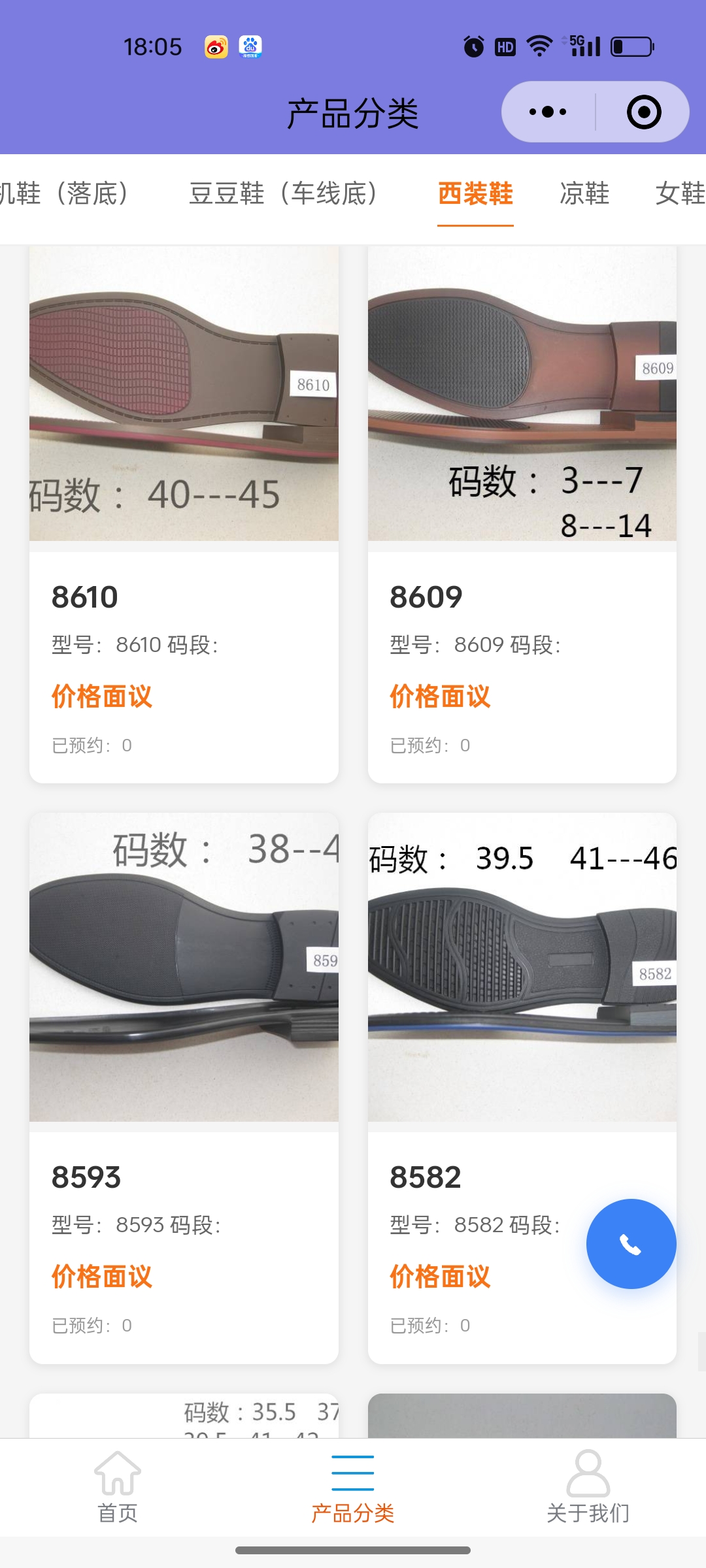Switch to the 凉鞋 category tab

(x=584, y=194)
